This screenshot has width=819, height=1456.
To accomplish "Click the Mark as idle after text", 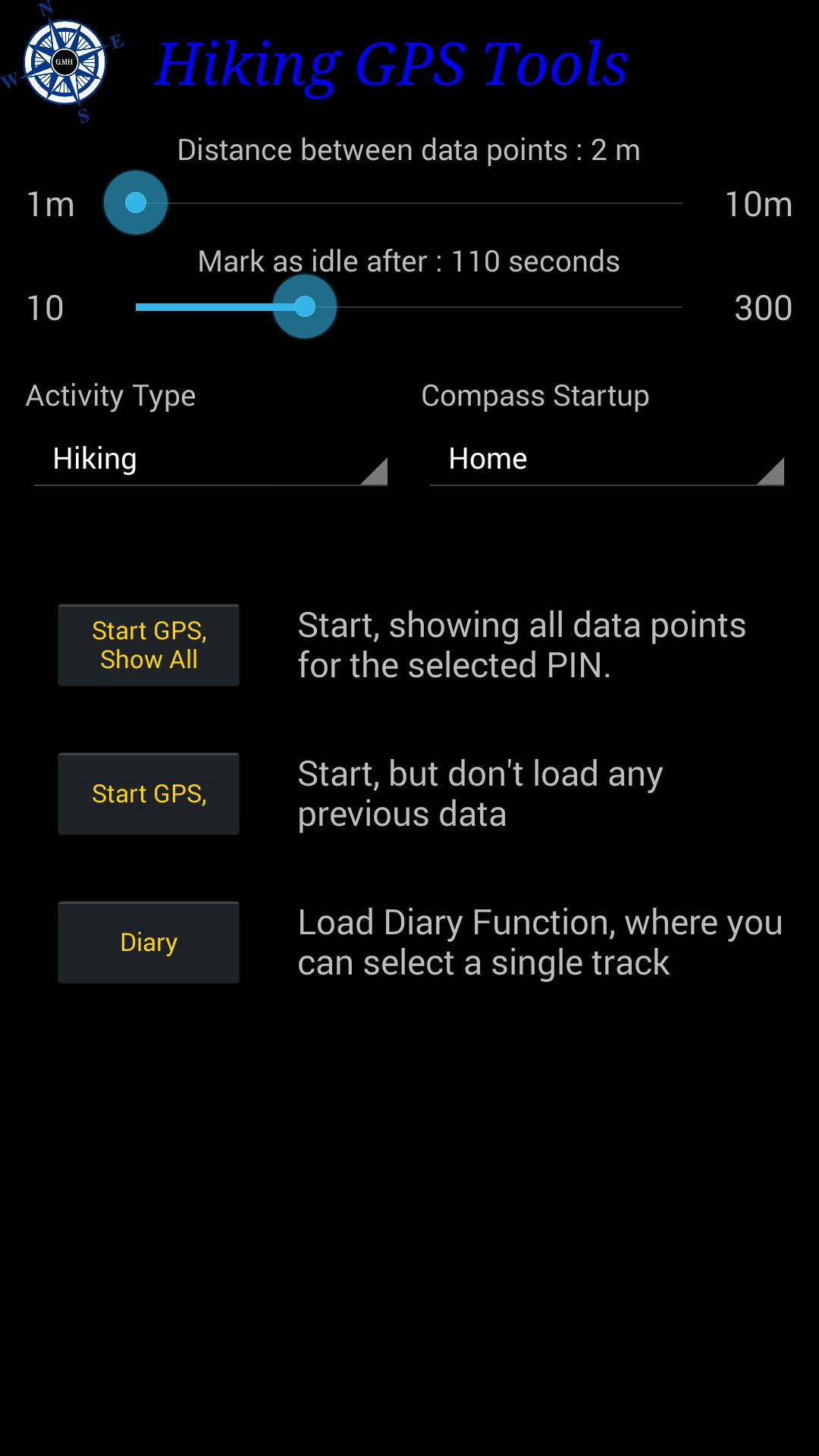I will click(x=408, y=260).
